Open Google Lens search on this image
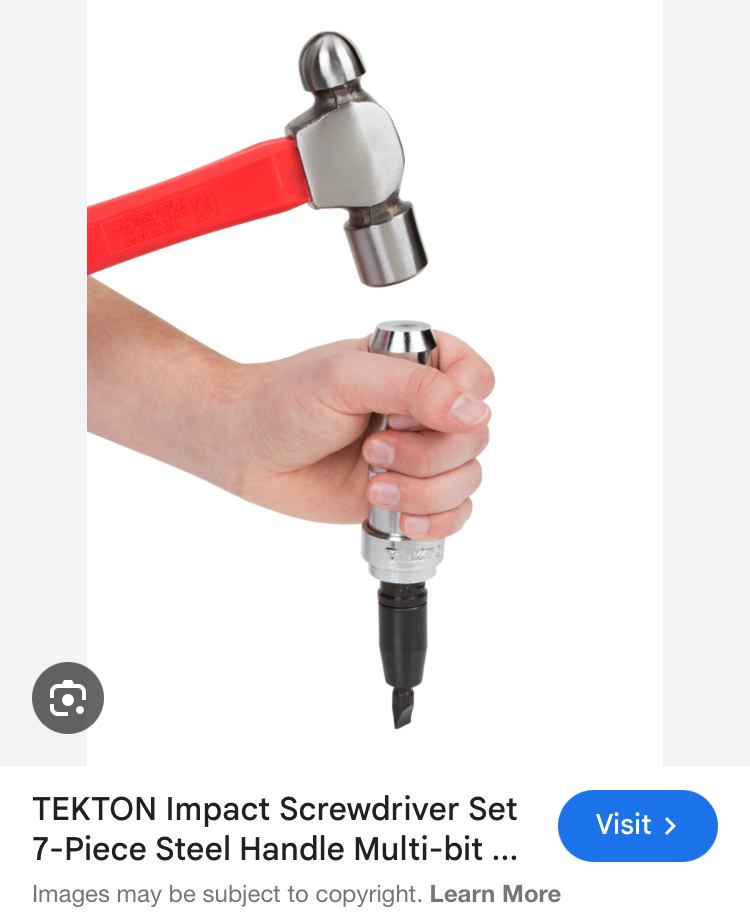 click(68, 697)
